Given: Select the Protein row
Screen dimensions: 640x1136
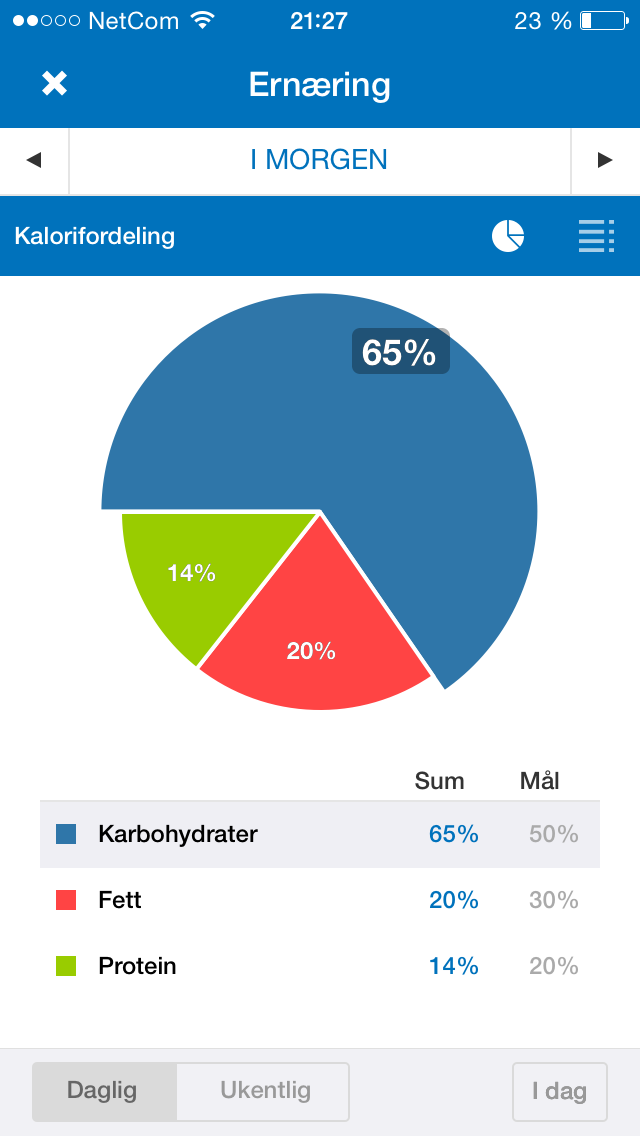Looking at the screenshot, I should pyautogui.click(x=320, y=966).
